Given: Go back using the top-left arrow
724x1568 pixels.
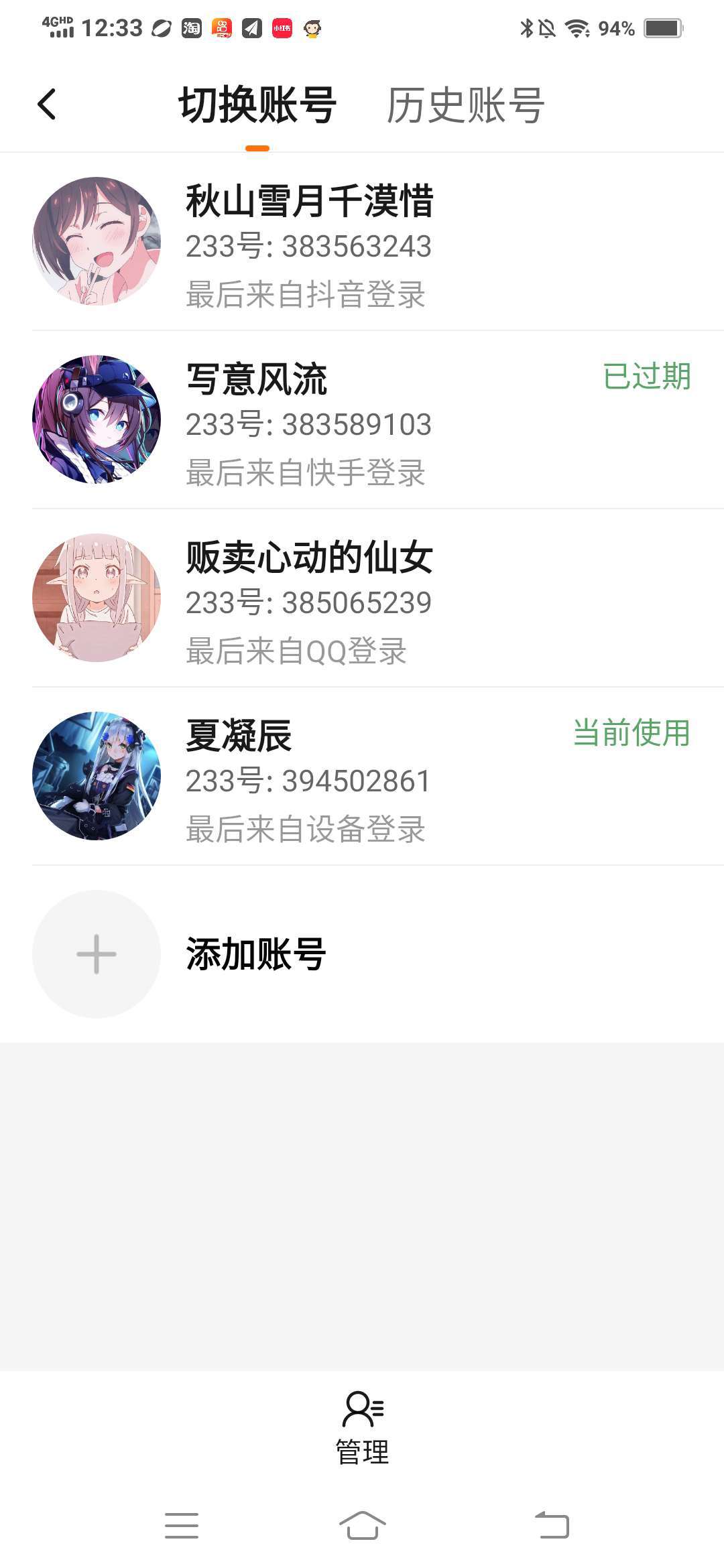Looking at the screenshot, I should pos(47,105).
